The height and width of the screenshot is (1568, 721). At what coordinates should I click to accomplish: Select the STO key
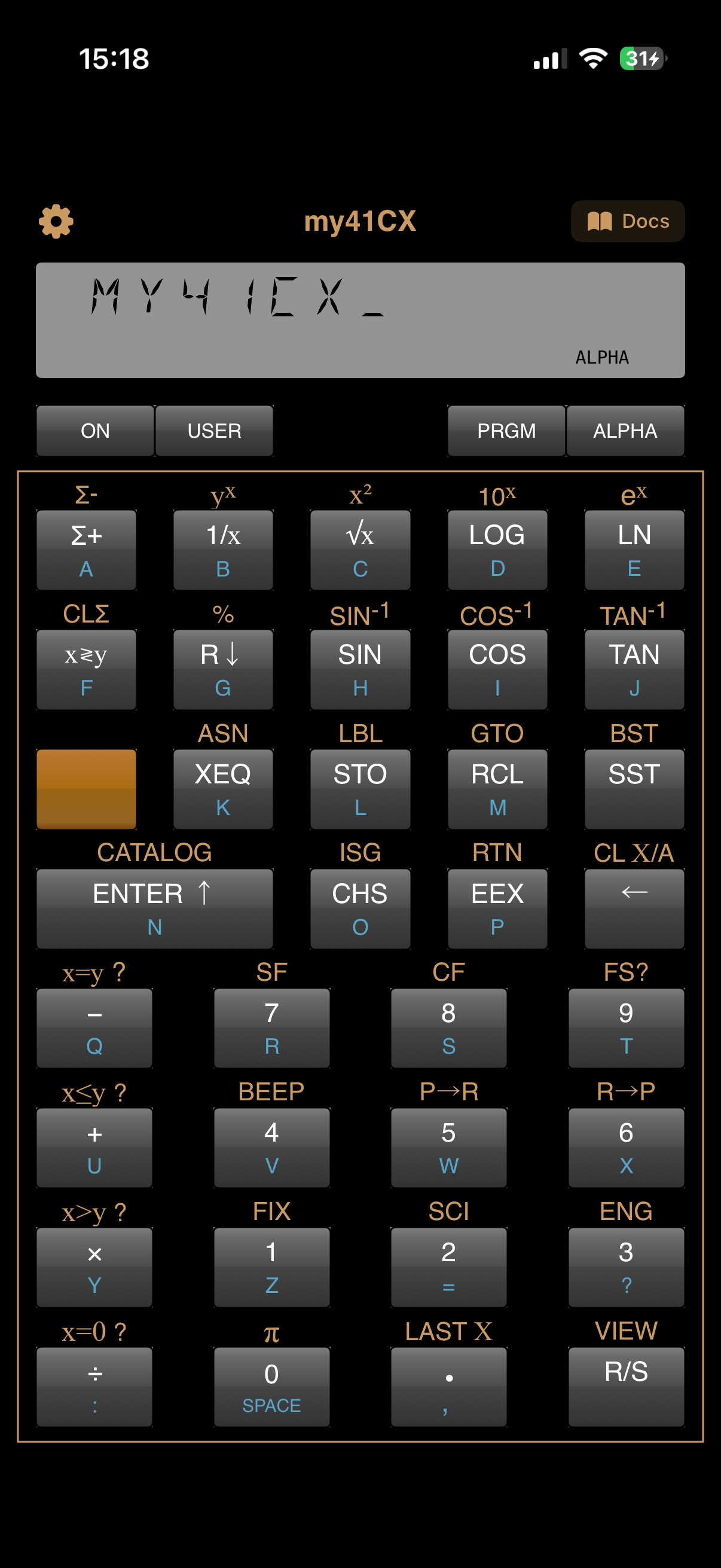tap(360, 789)
